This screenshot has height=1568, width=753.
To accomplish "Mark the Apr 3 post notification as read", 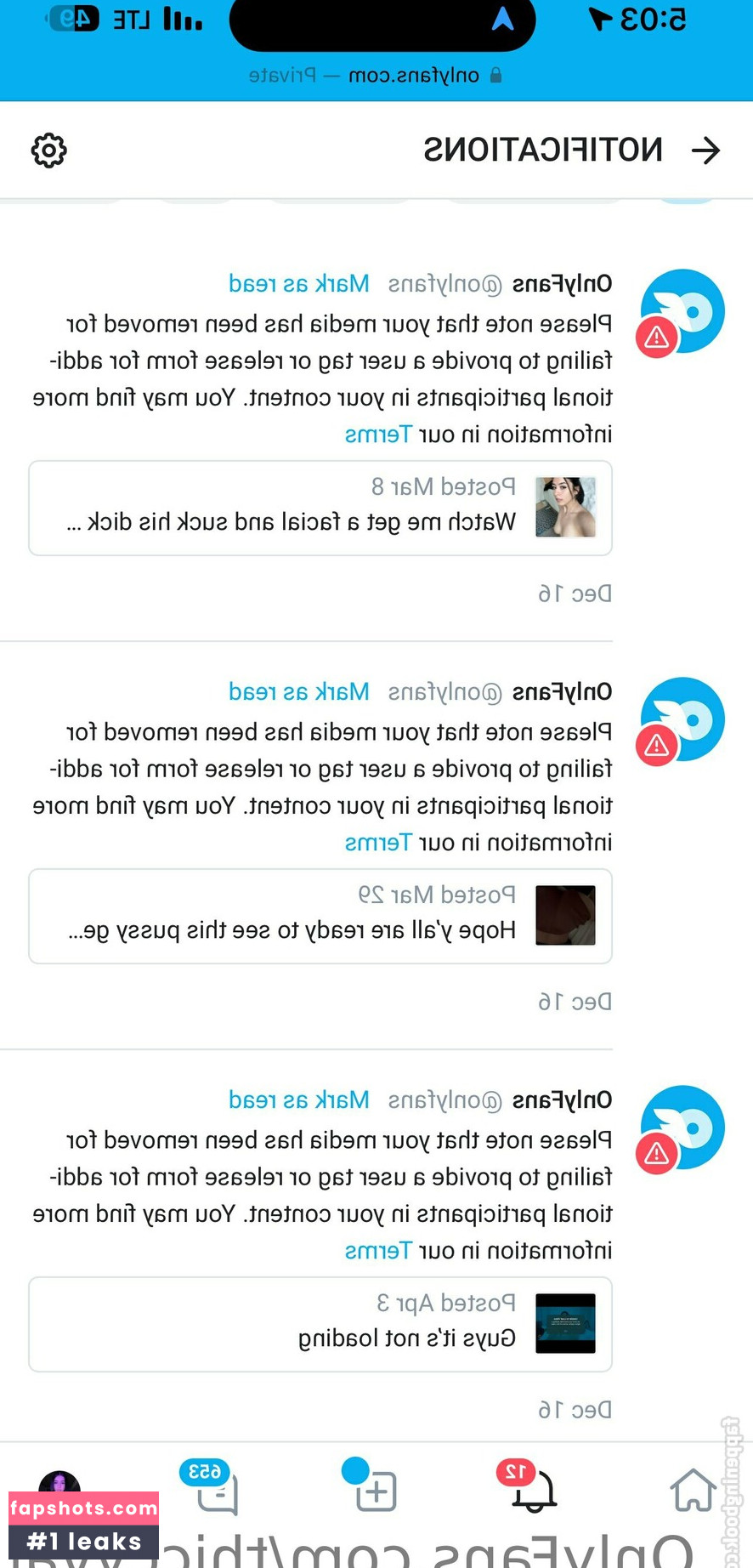I will click(x=299, y=1100).
